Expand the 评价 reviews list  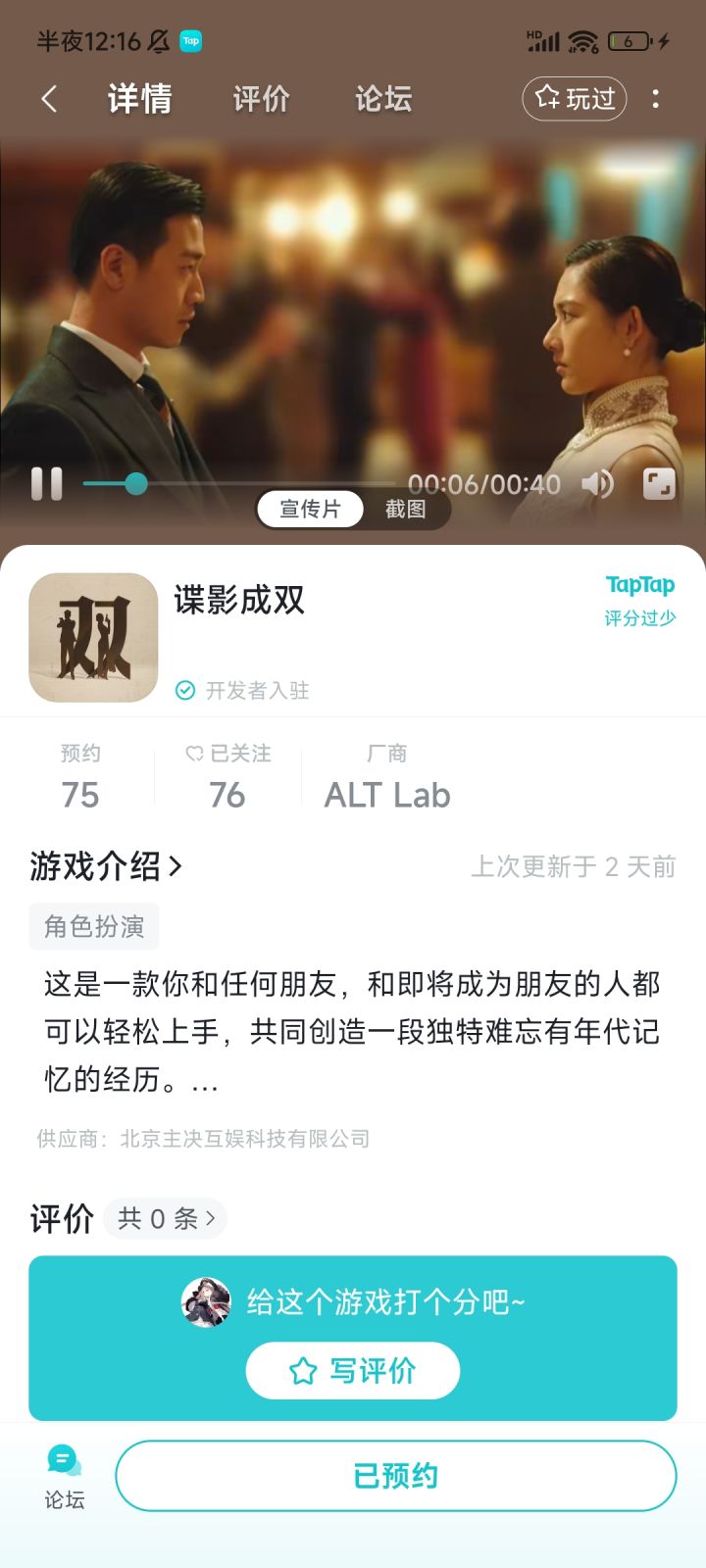pyautogui.click(x=165, y=1218)
